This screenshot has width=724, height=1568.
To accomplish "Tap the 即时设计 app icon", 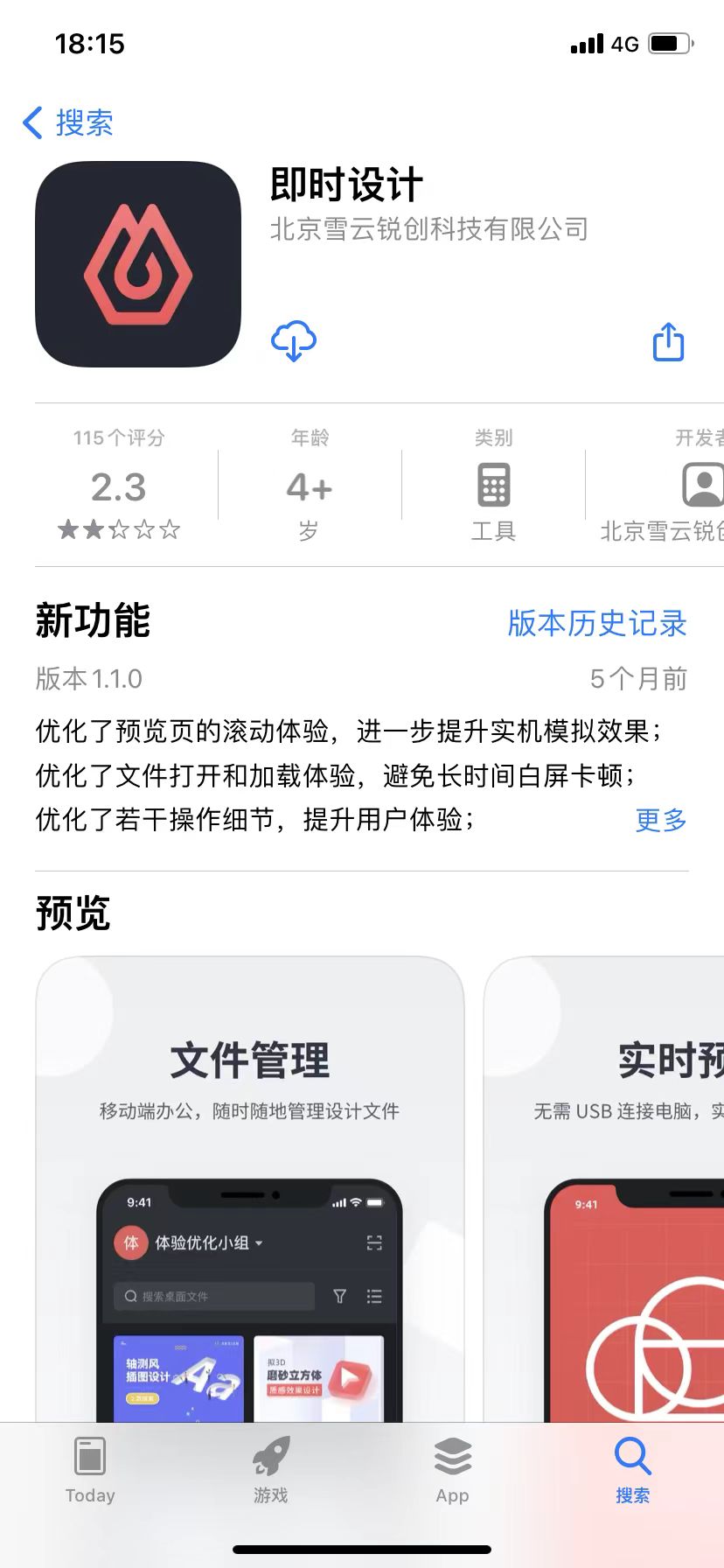I will (136, 263).
